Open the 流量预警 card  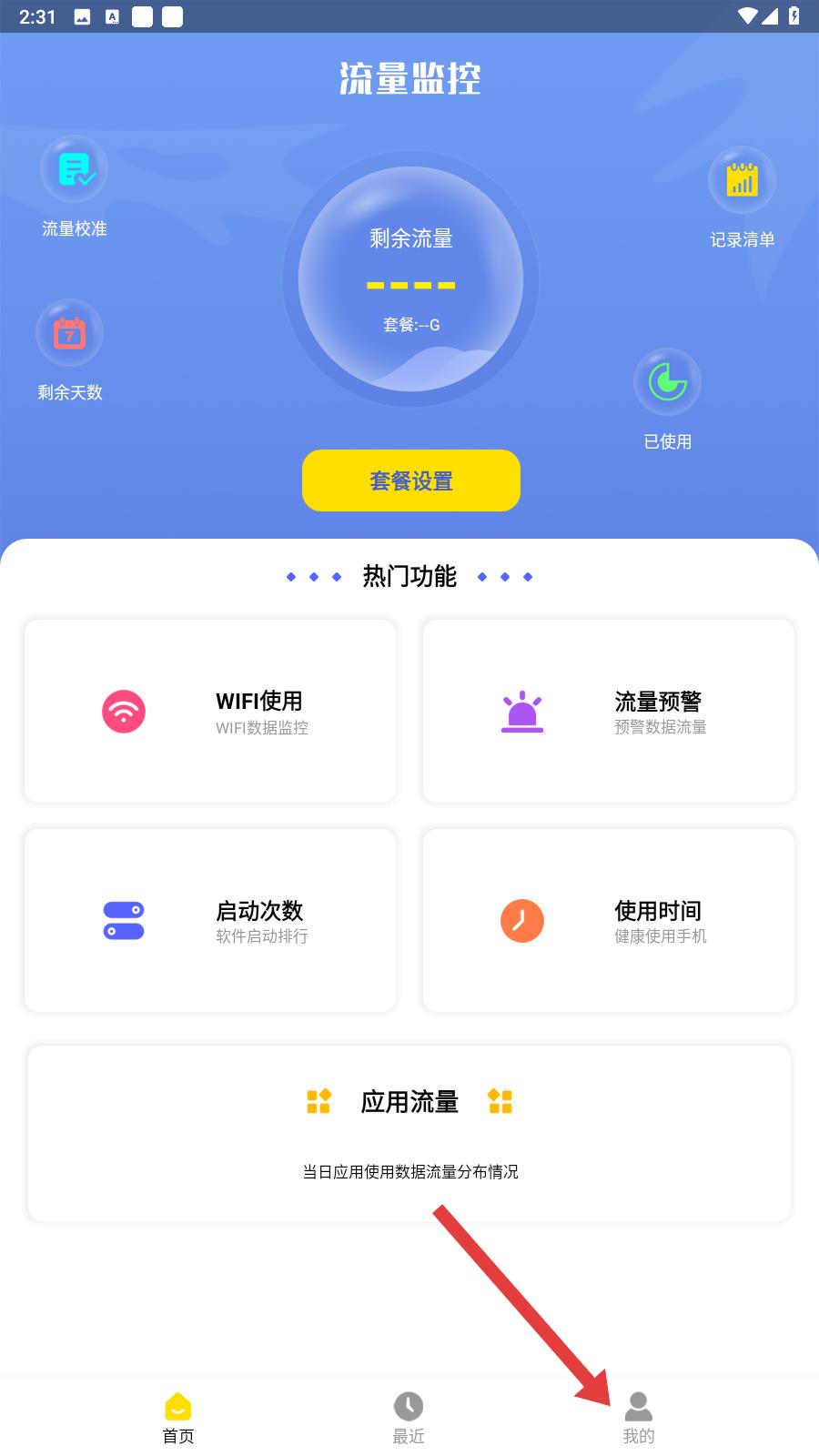[x=609, y=712]
